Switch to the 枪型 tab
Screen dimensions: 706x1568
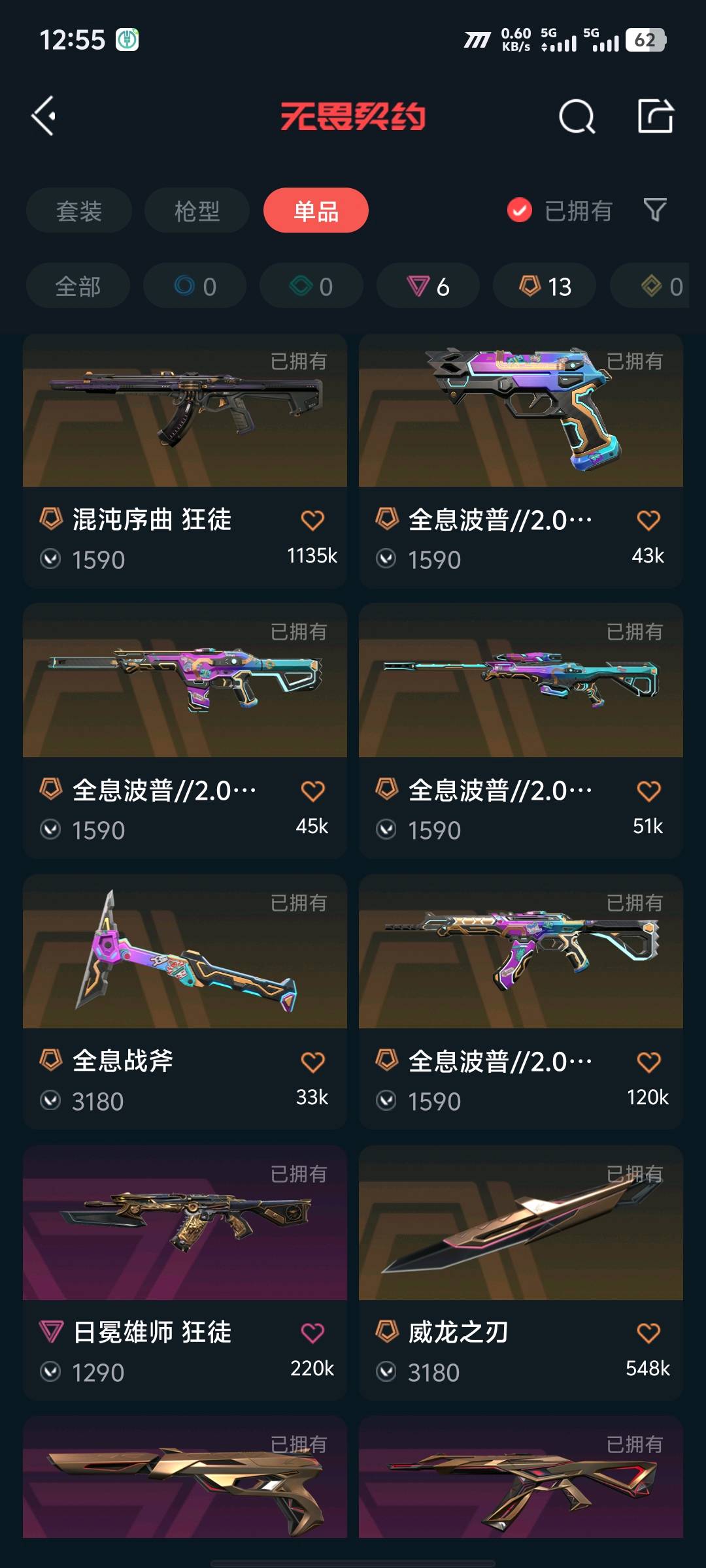197,210
